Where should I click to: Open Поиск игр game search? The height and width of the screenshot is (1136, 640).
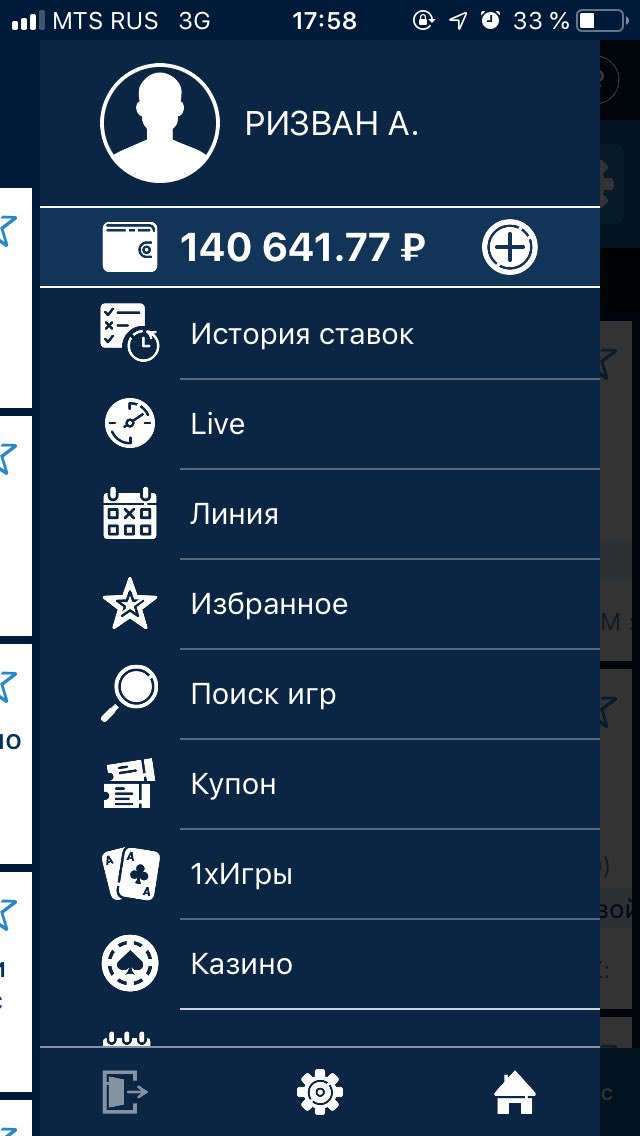320,694
